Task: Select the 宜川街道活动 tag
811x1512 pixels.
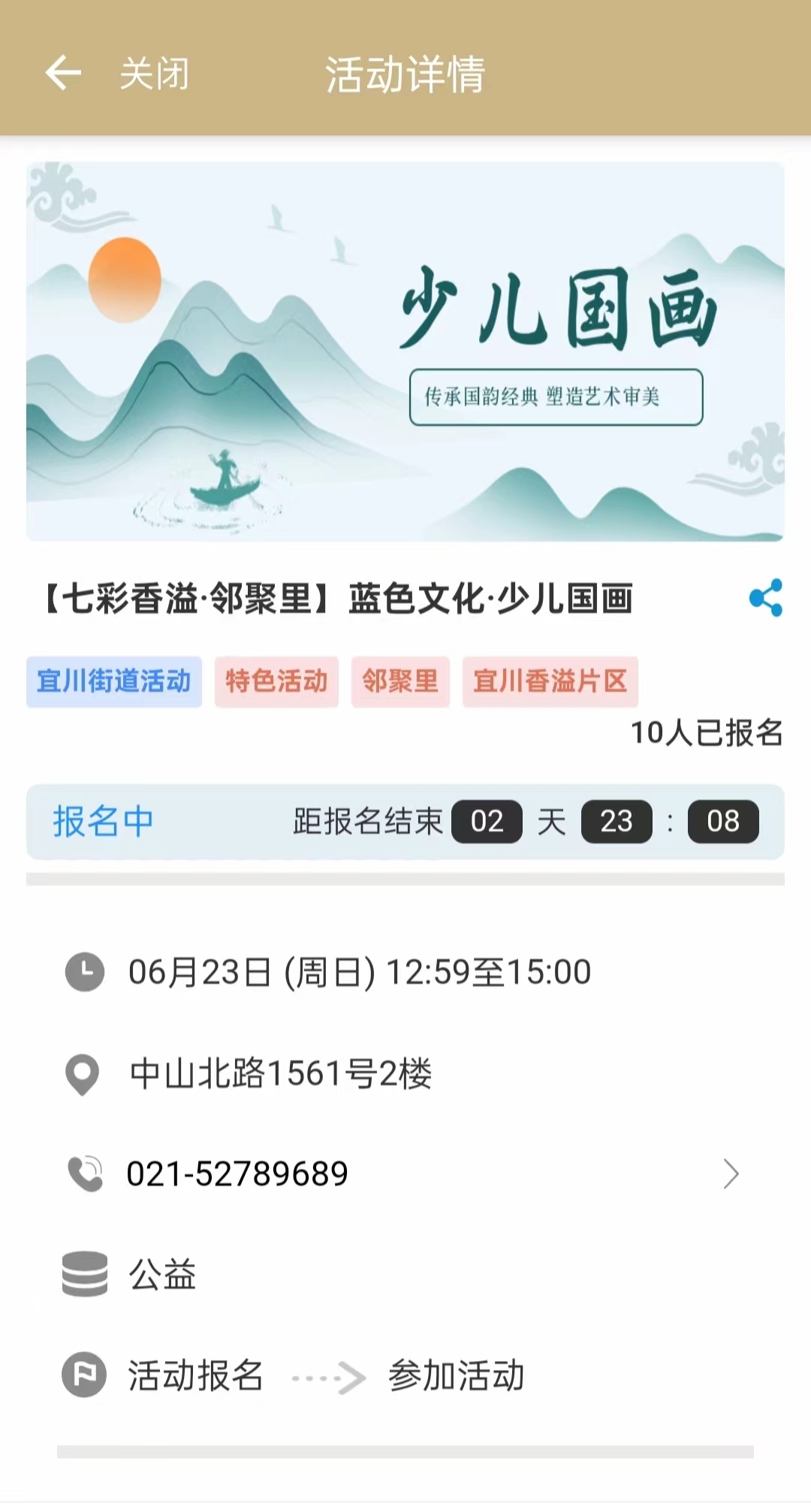Action: pyautogui.click(x=114, y=681)
